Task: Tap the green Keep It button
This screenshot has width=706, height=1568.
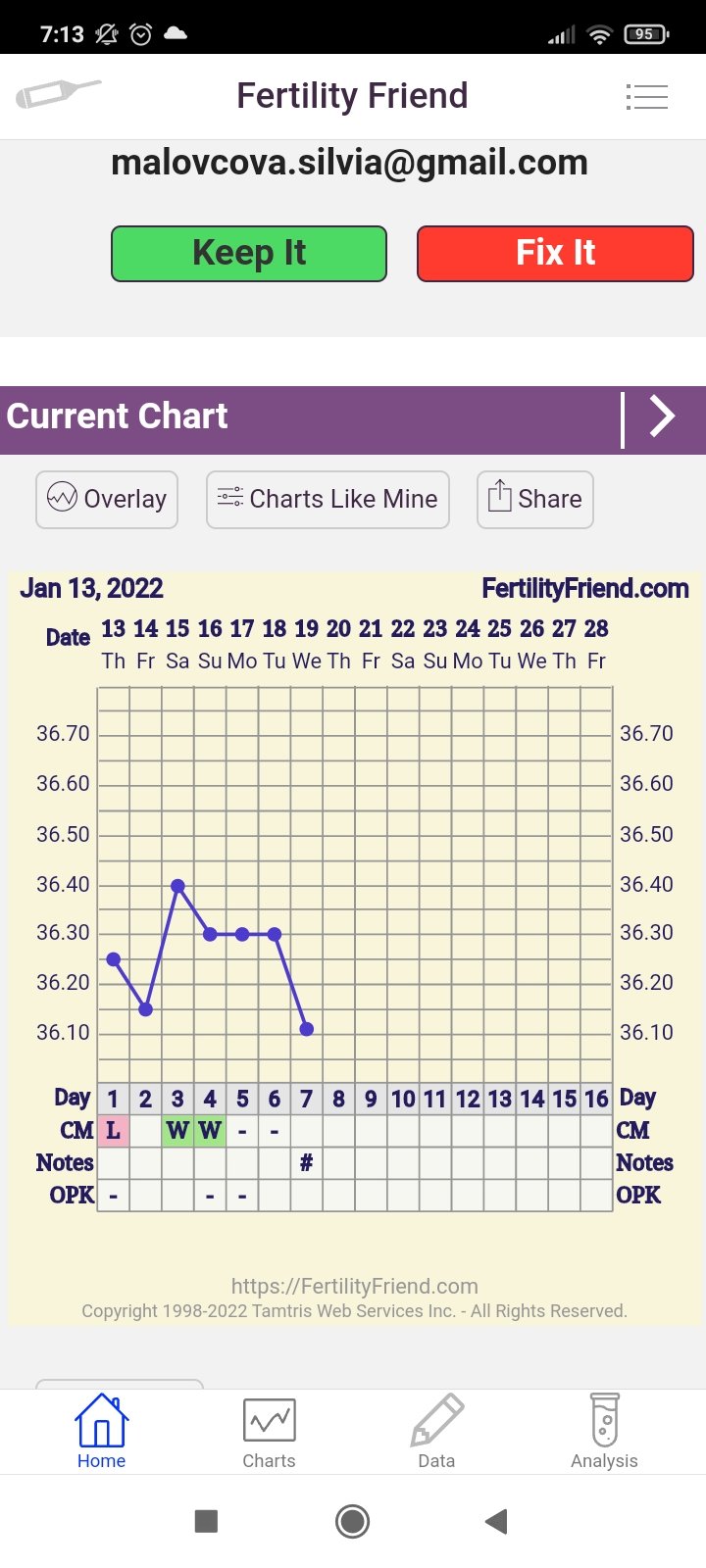Action: click(249, 254)
